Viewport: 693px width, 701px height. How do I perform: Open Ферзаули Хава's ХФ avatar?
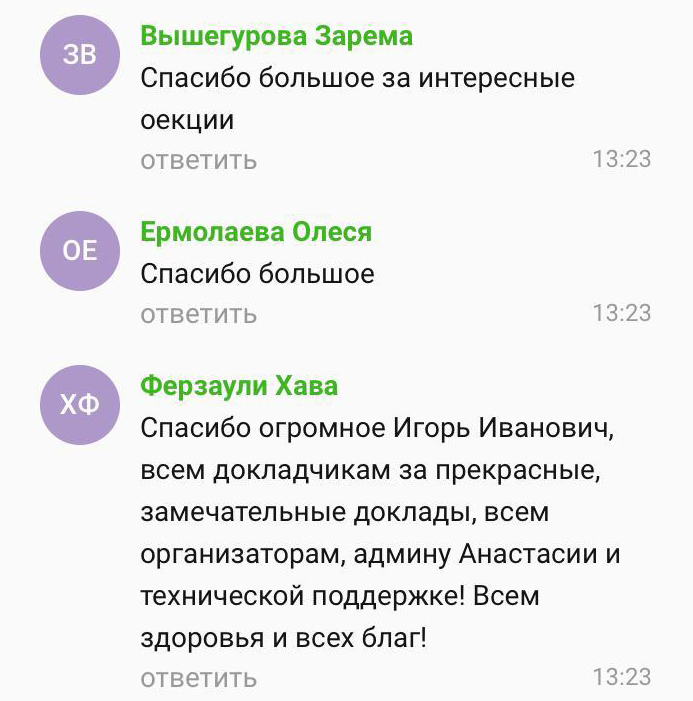tap(80, 404)
